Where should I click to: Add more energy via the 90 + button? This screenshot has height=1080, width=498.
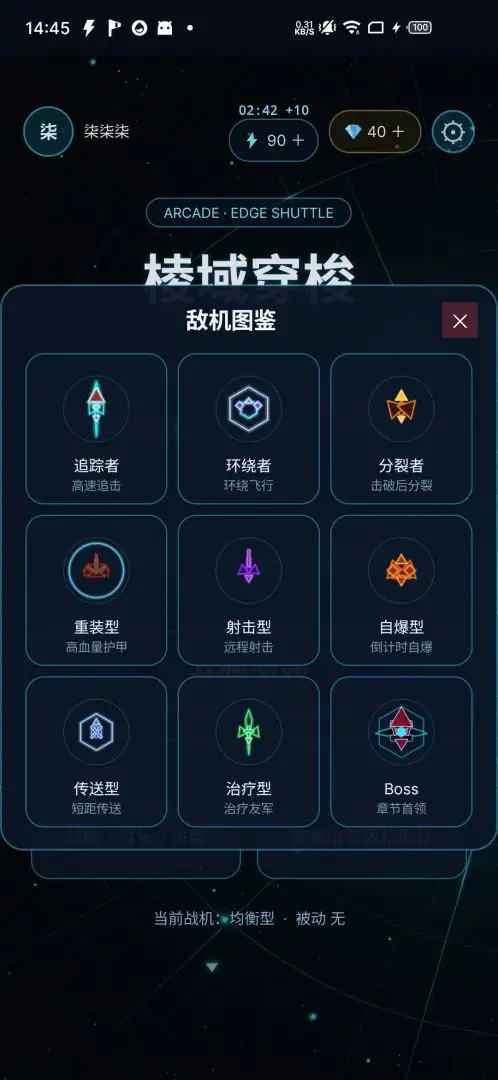[x=273, y=141]
